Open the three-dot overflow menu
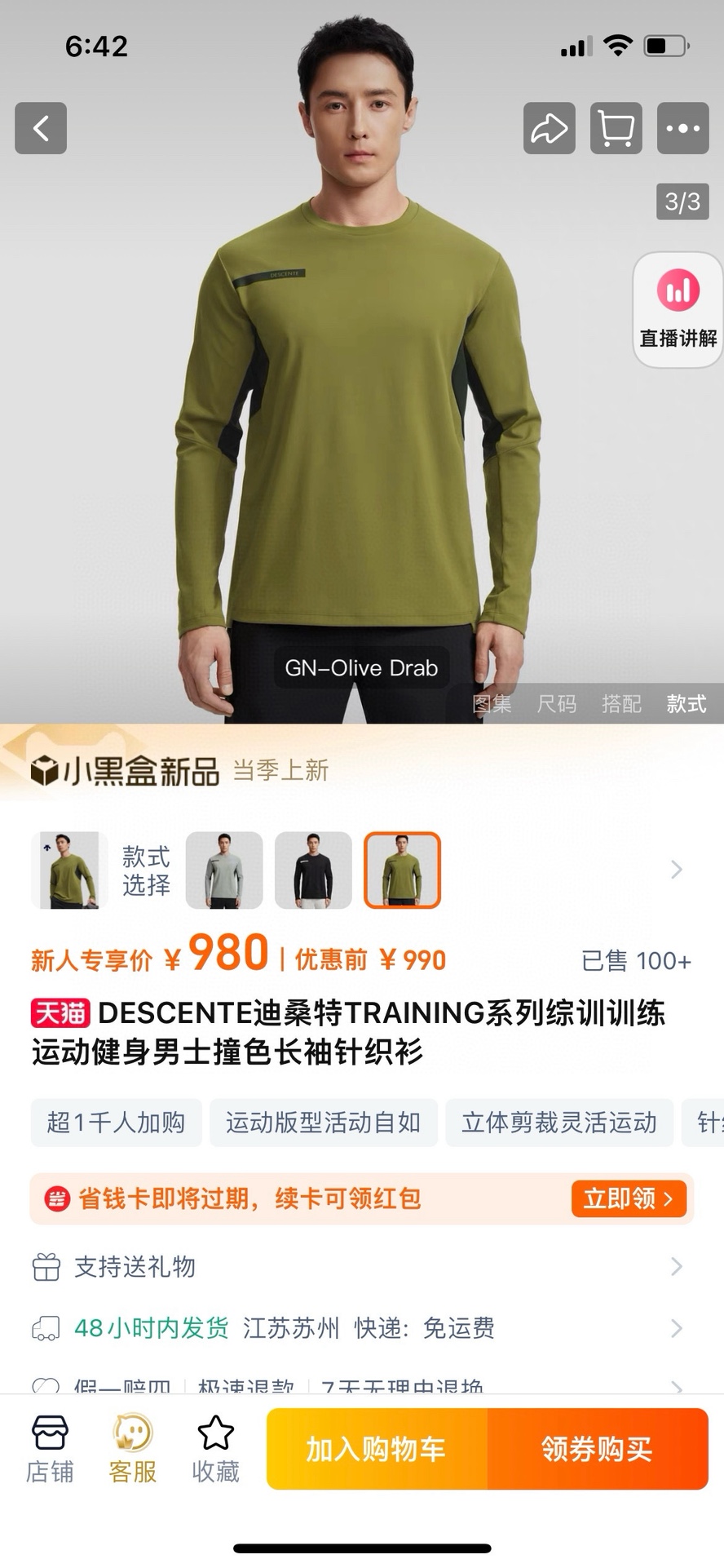Image resolution: width=724 pixels, height=1568 pixels. [682, 128]
